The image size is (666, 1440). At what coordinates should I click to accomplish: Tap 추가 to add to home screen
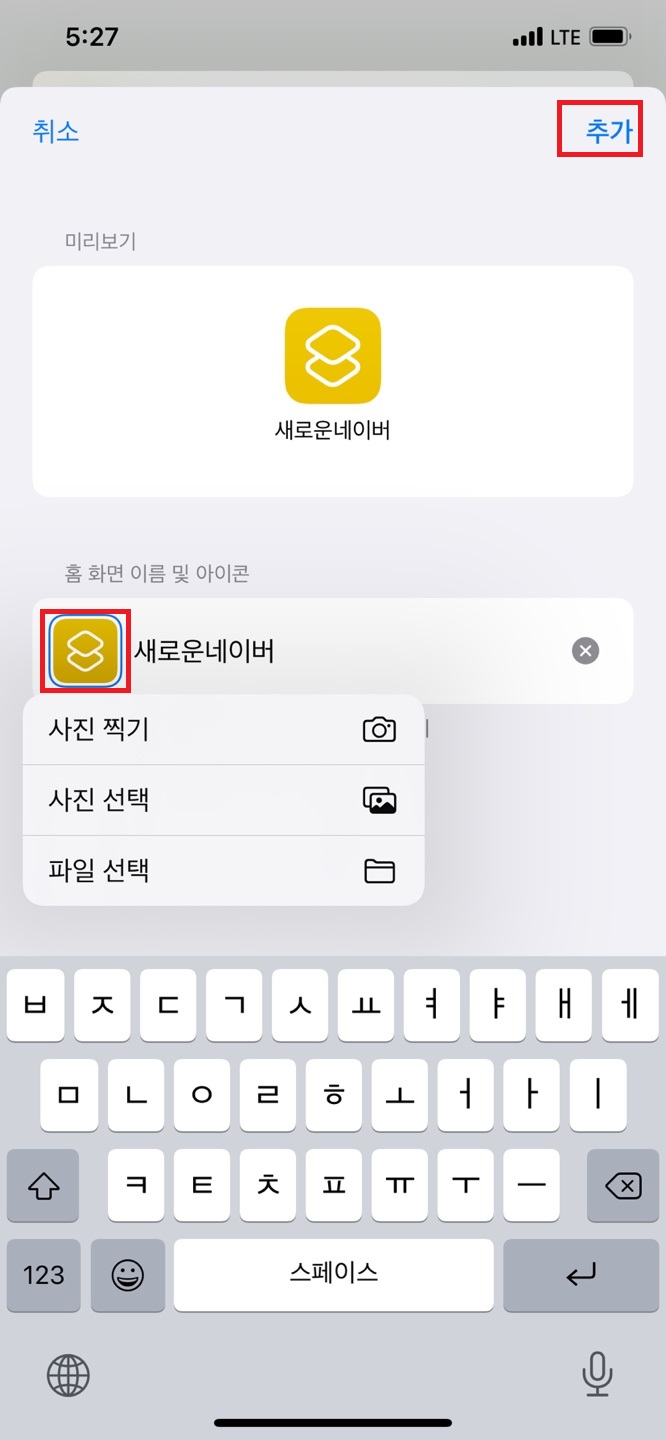coord(608,131)
